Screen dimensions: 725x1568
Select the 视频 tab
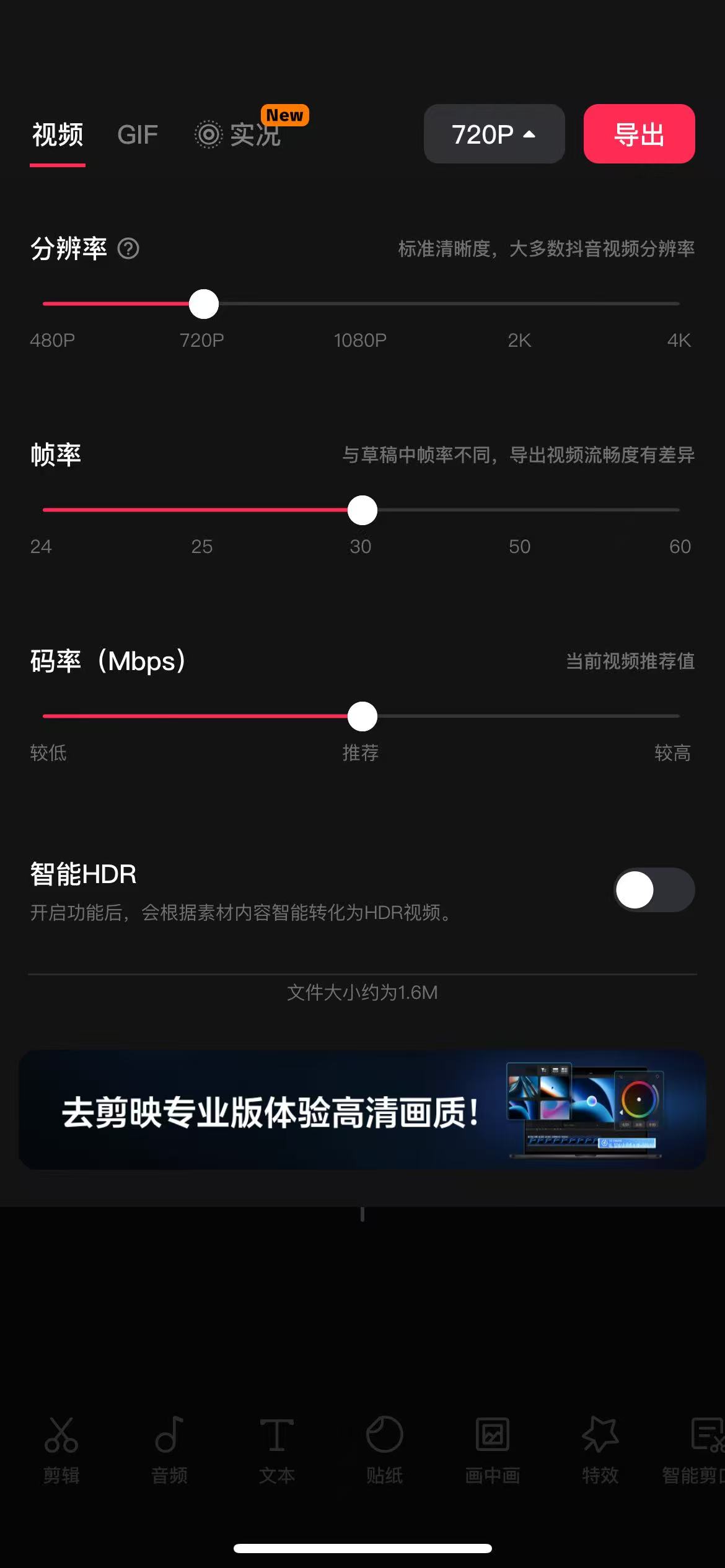[x=58, y=134]
